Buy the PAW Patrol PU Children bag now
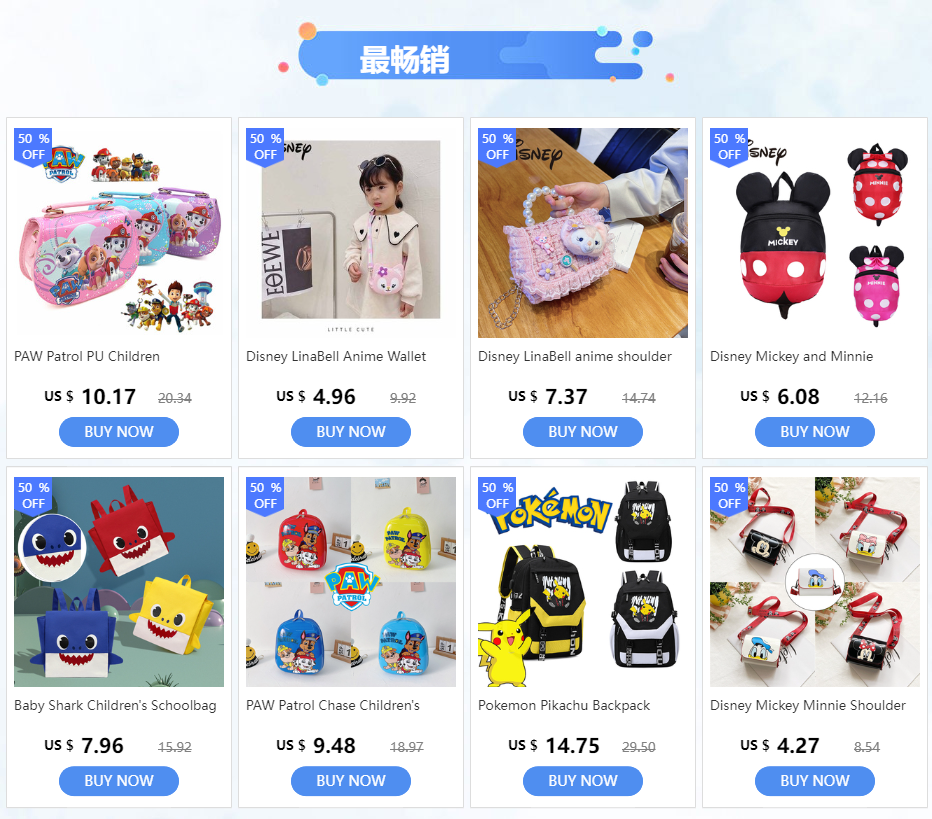The image size is (932, 819). point(119,432)
